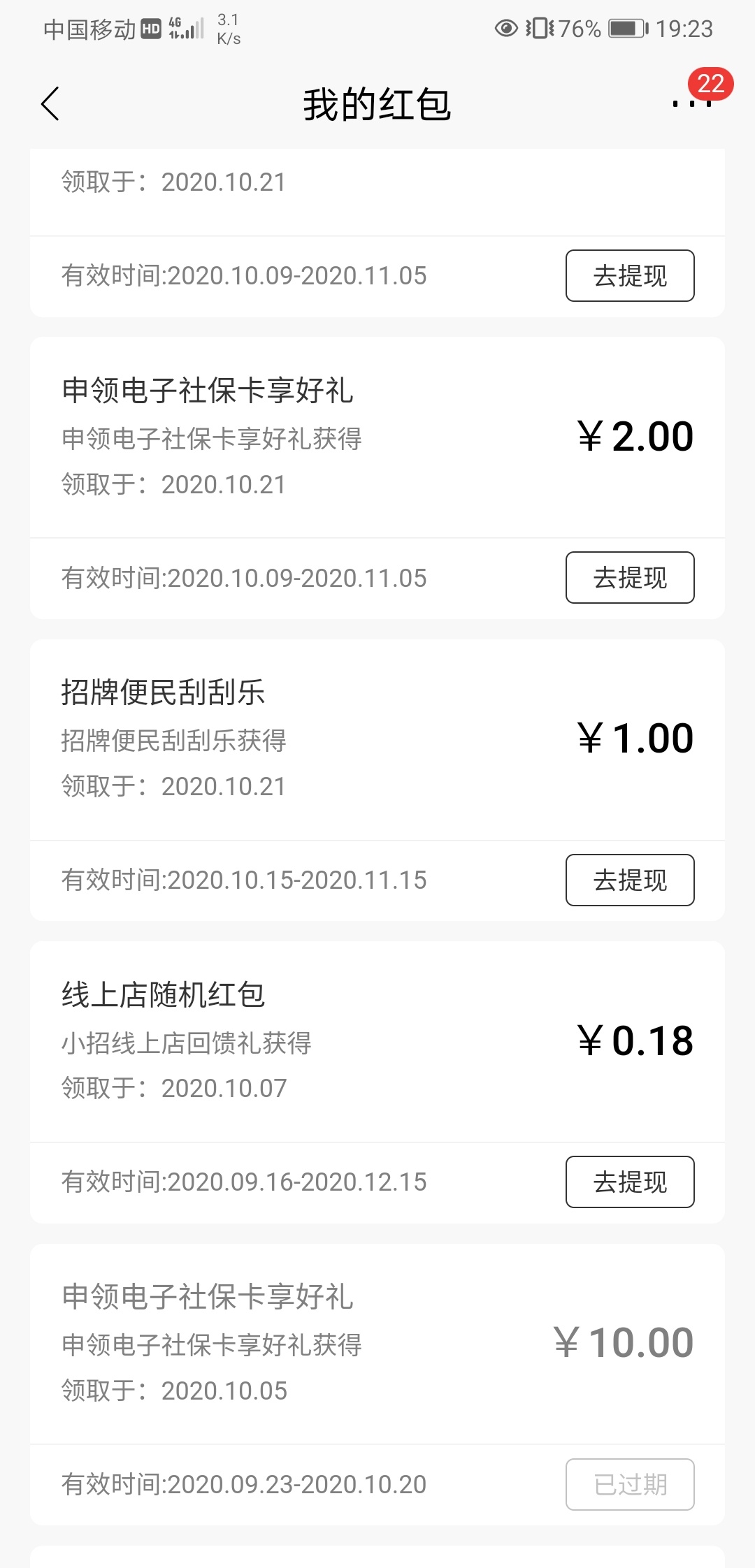Go back from 我的红包 page
755x1568 pixels.
(x=50, y=104)
